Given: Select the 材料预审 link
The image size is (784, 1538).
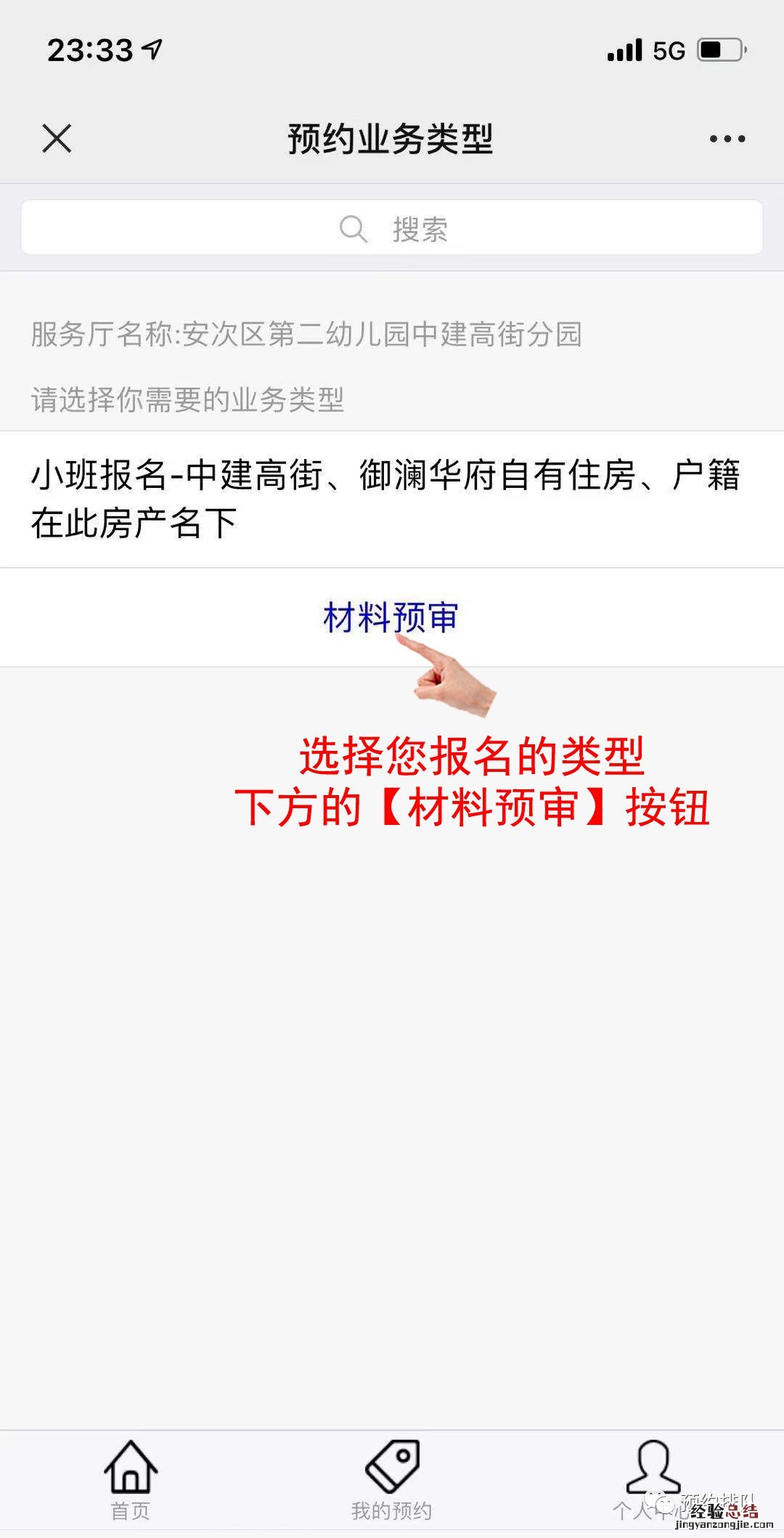Looking at the screenshot, I should [x=391, y=617].
